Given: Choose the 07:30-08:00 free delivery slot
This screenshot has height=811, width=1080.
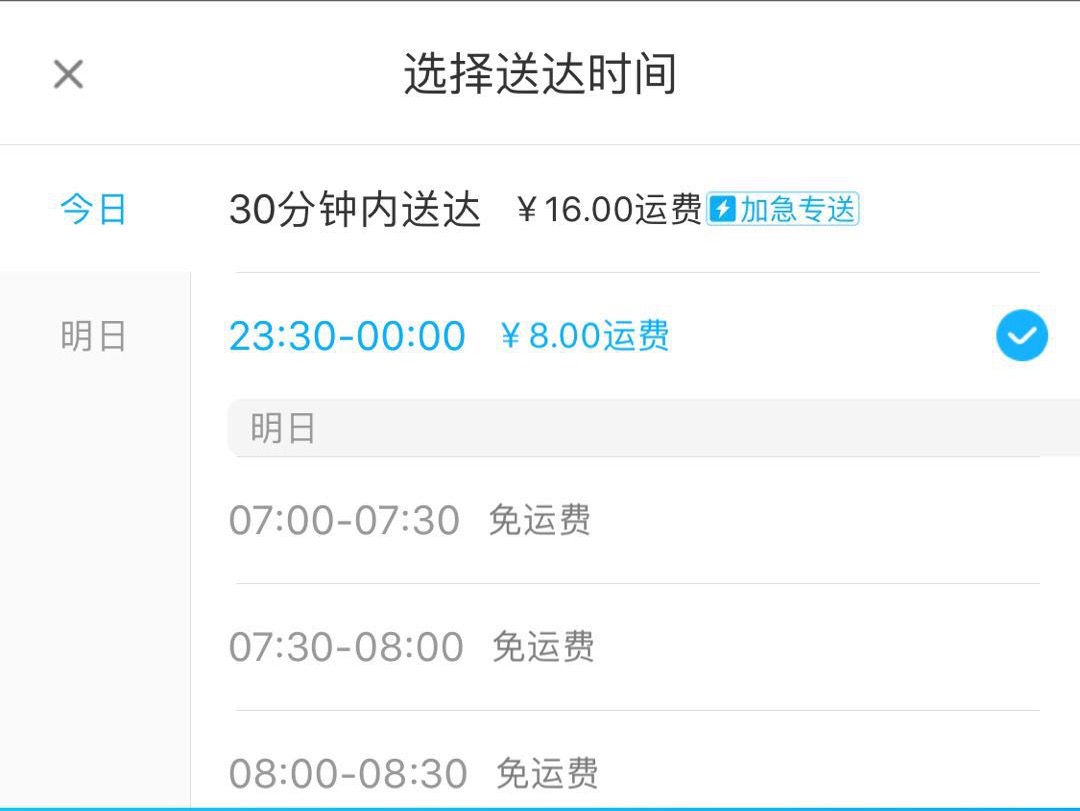Looking at the screenshot, I should [412, 647].
